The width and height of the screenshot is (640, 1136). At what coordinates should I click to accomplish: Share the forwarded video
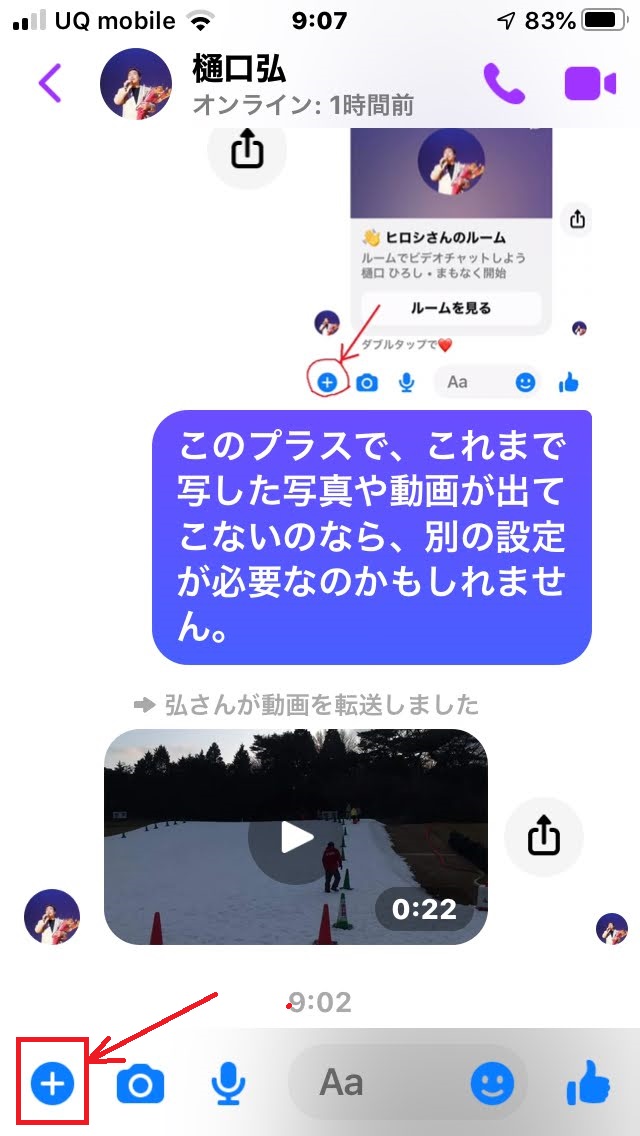point(544,837)
